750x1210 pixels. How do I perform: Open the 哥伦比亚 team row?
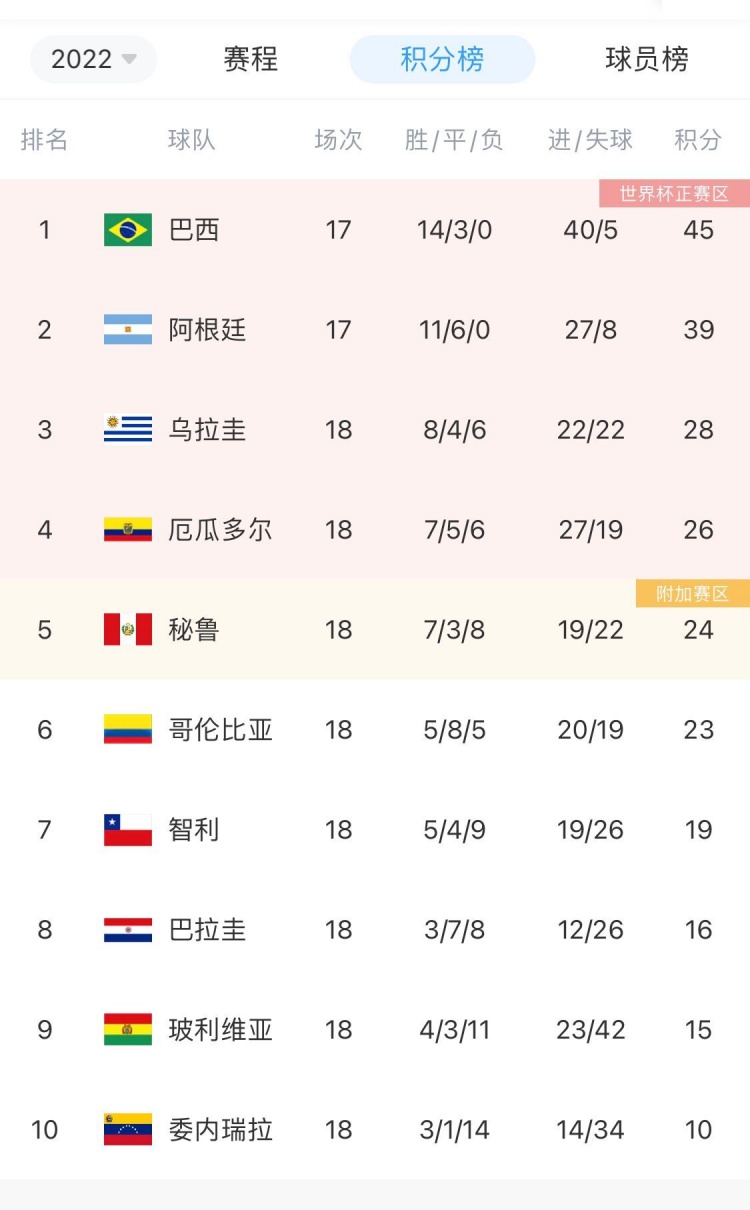(375, 730)
